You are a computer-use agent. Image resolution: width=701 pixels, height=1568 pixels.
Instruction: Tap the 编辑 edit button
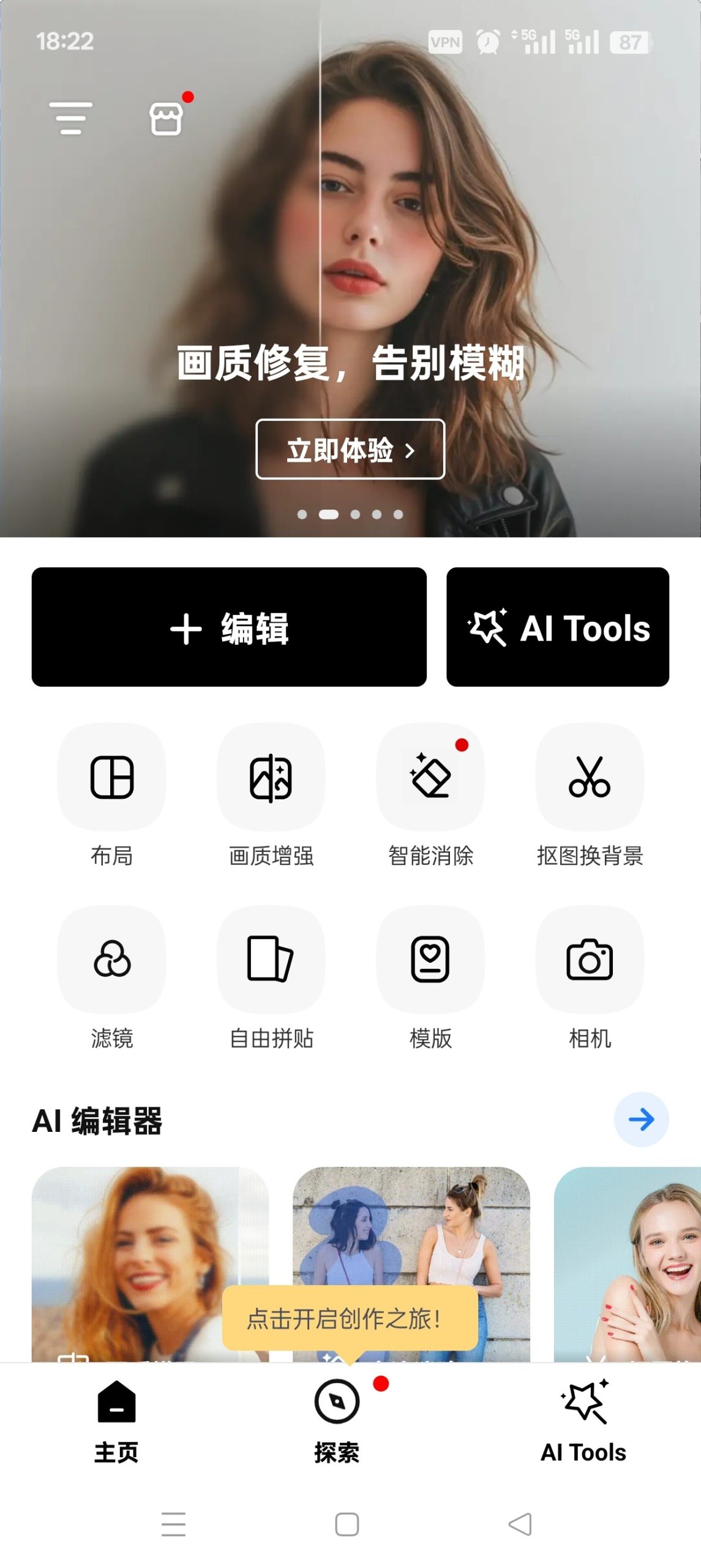229,628
